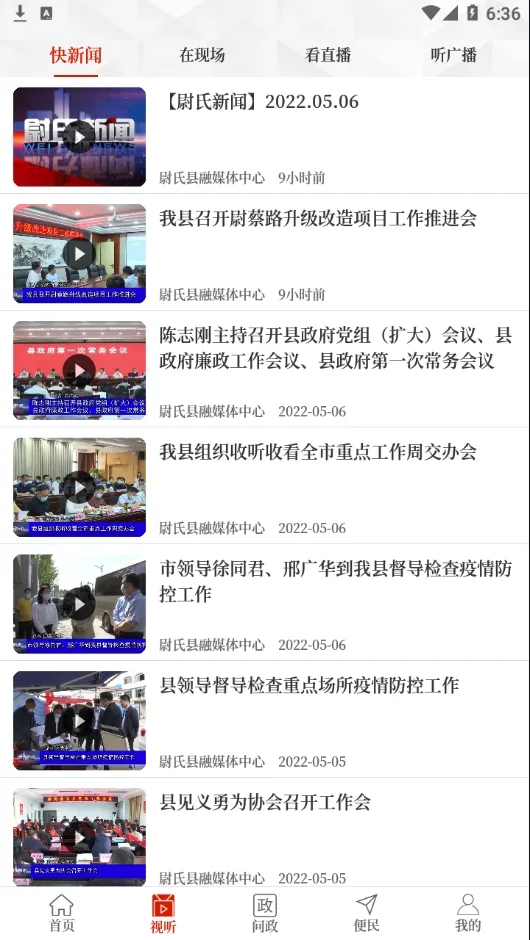
Task: Go to the 首页 home tab
Action: [x=61, y=913]
